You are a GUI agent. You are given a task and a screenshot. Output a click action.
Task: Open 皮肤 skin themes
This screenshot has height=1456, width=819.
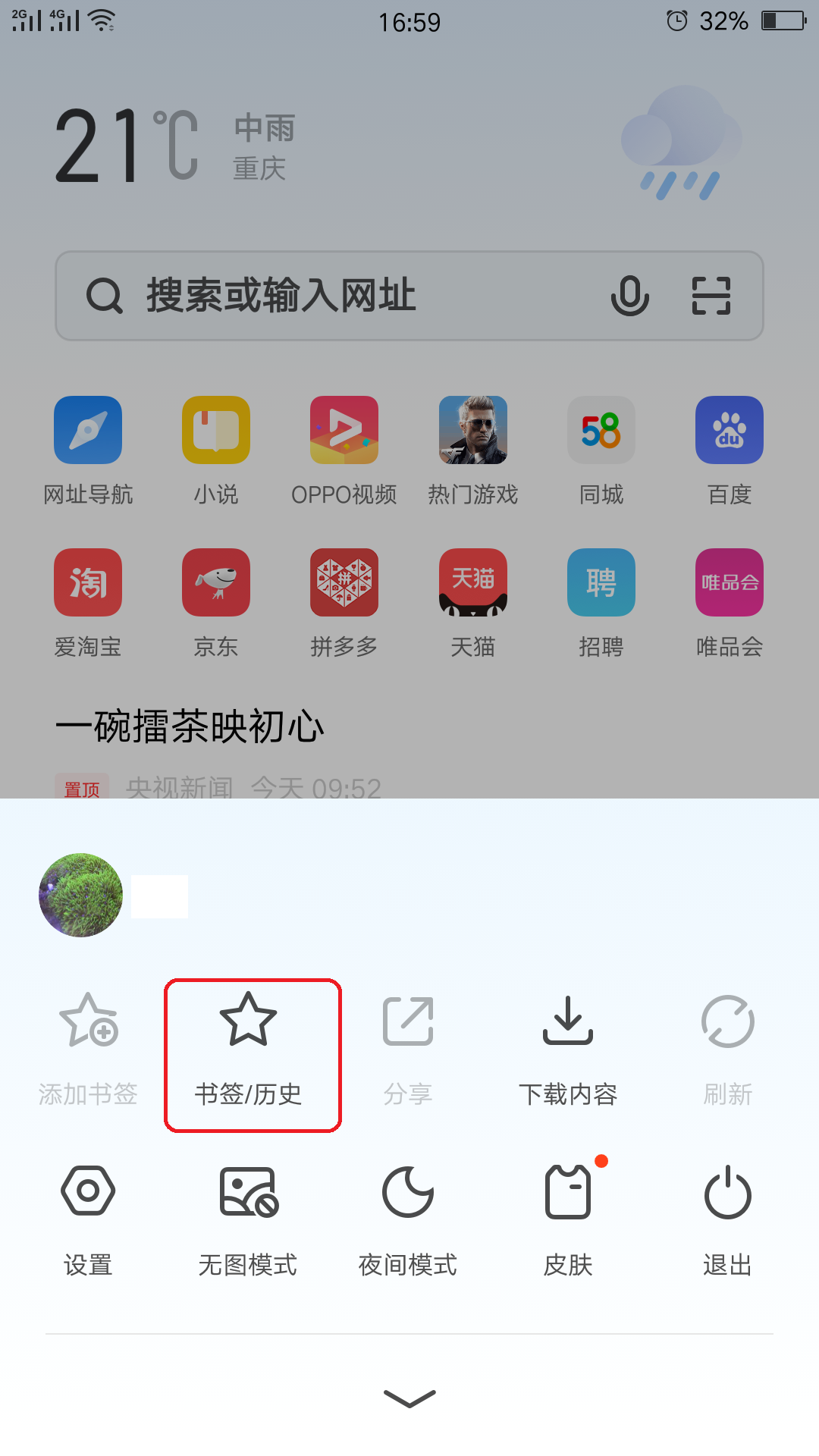click(x=567, y=1219)
